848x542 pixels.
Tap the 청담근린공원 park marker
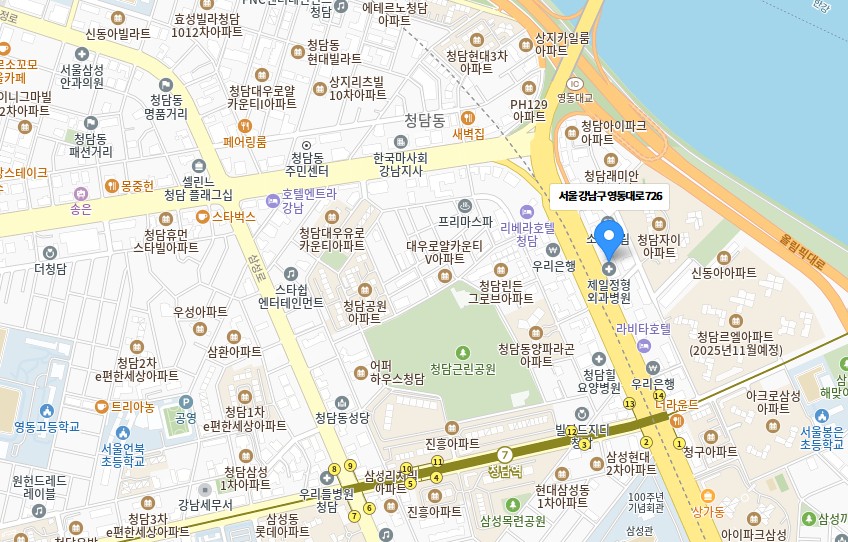coord(462,353)
